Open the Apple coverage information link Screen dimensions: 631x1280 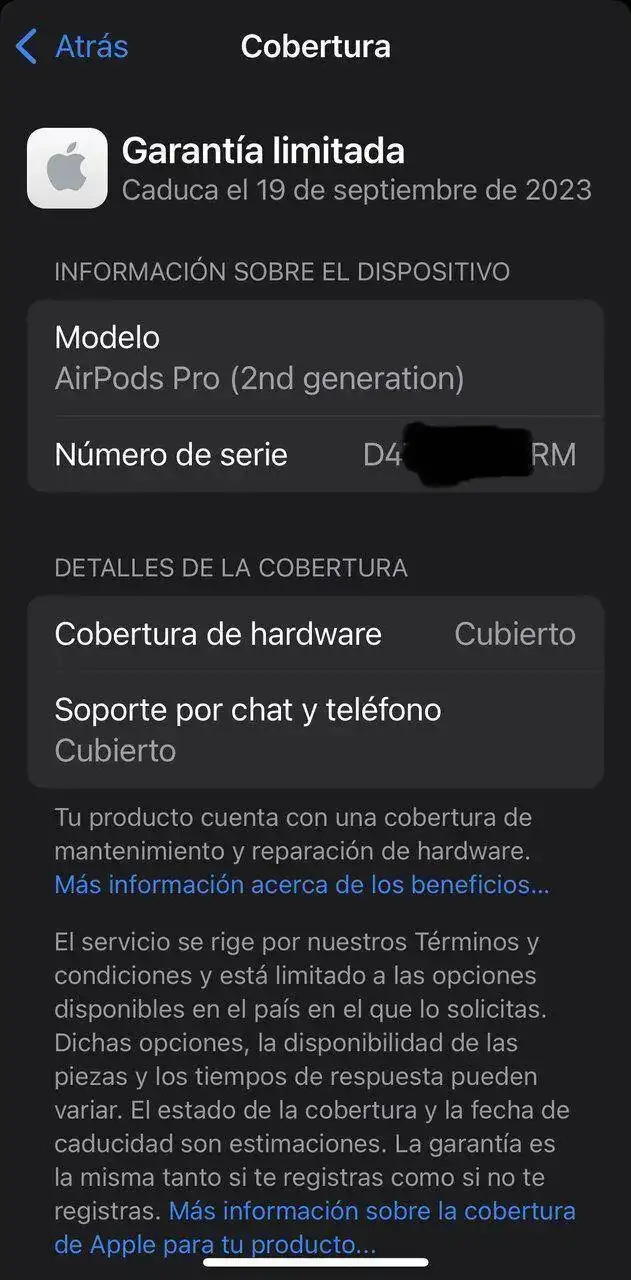coord(371,1212)
